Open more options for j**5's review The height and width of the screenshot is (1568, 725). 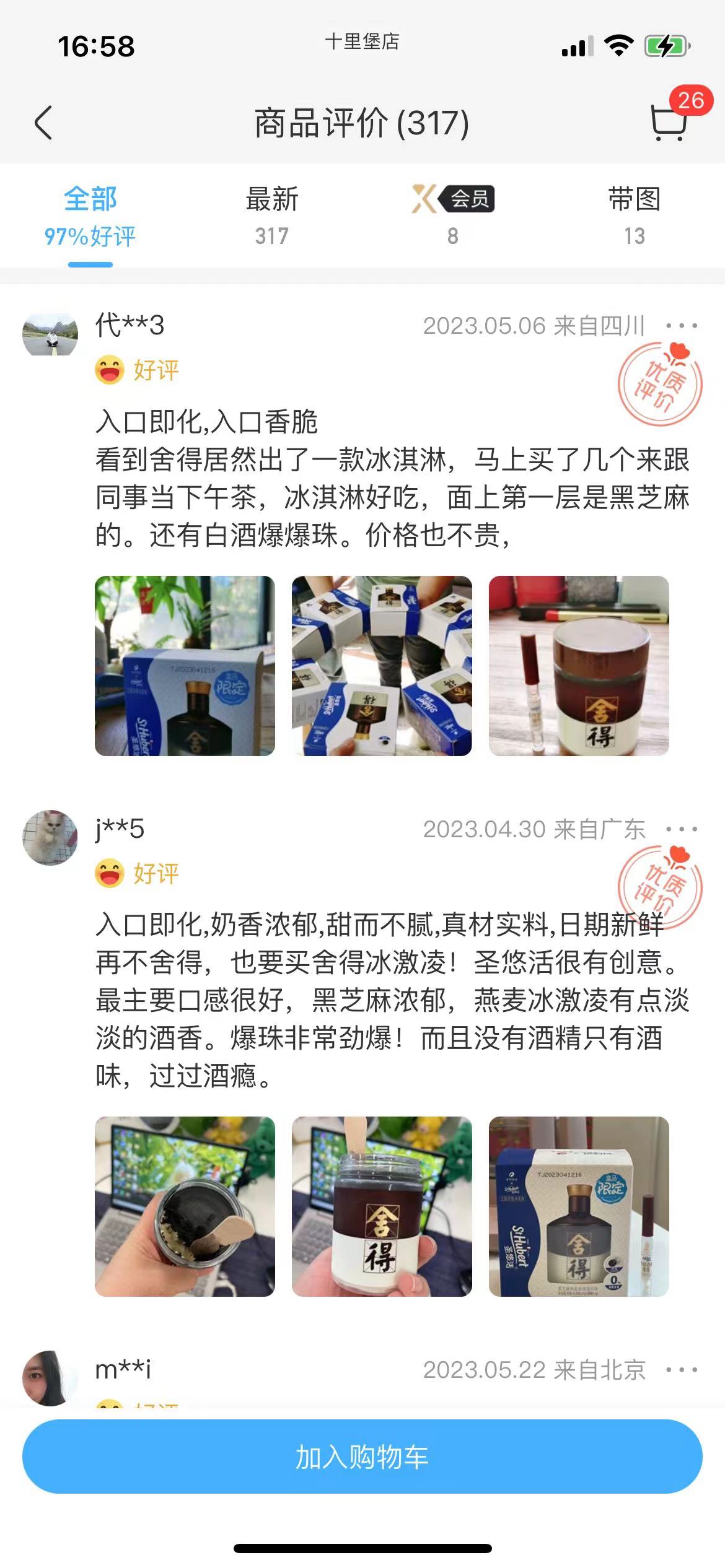coord(682,829)
